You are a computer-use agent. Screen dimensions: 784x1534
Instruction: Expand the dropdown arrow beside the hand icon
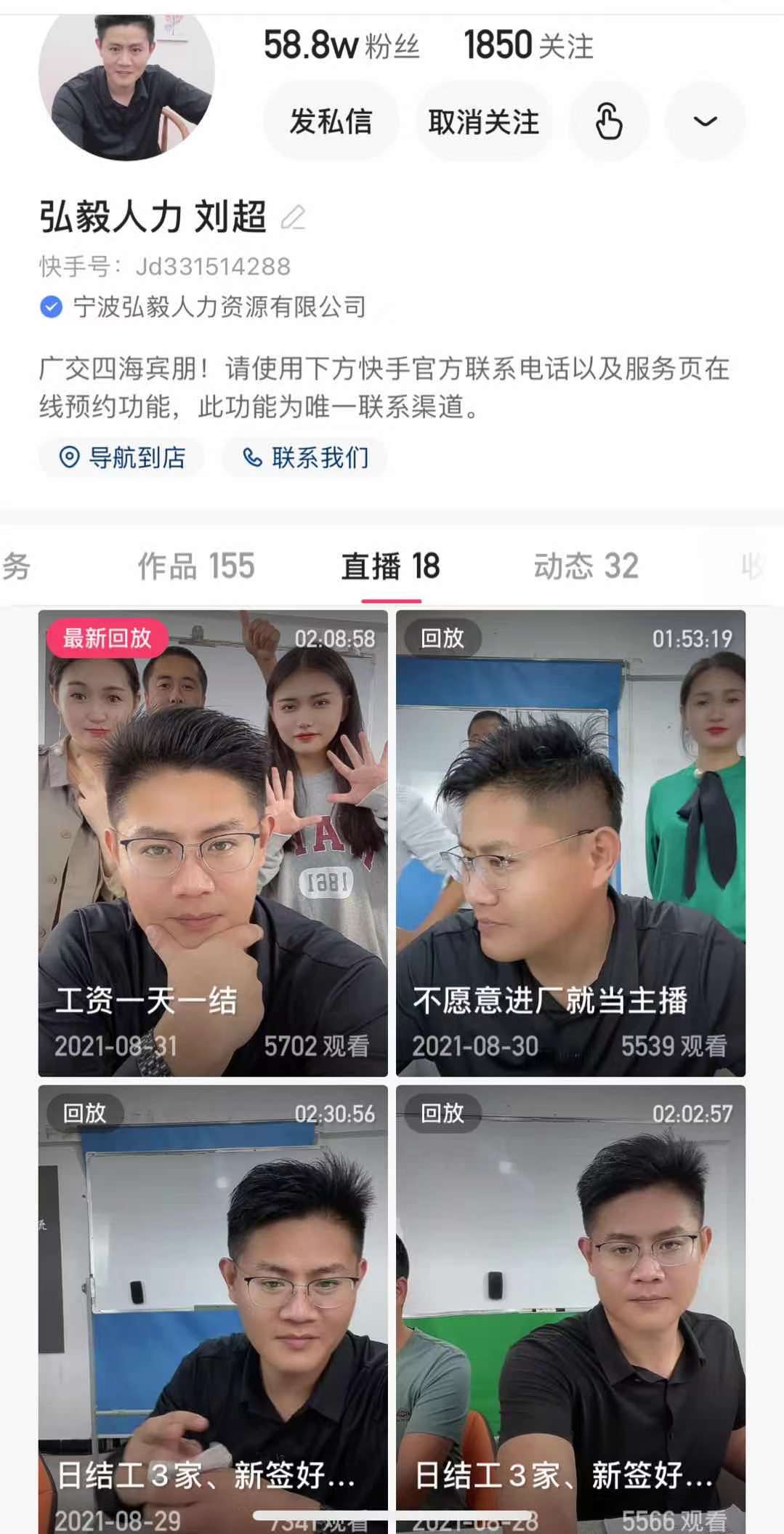tap(705, 121)
